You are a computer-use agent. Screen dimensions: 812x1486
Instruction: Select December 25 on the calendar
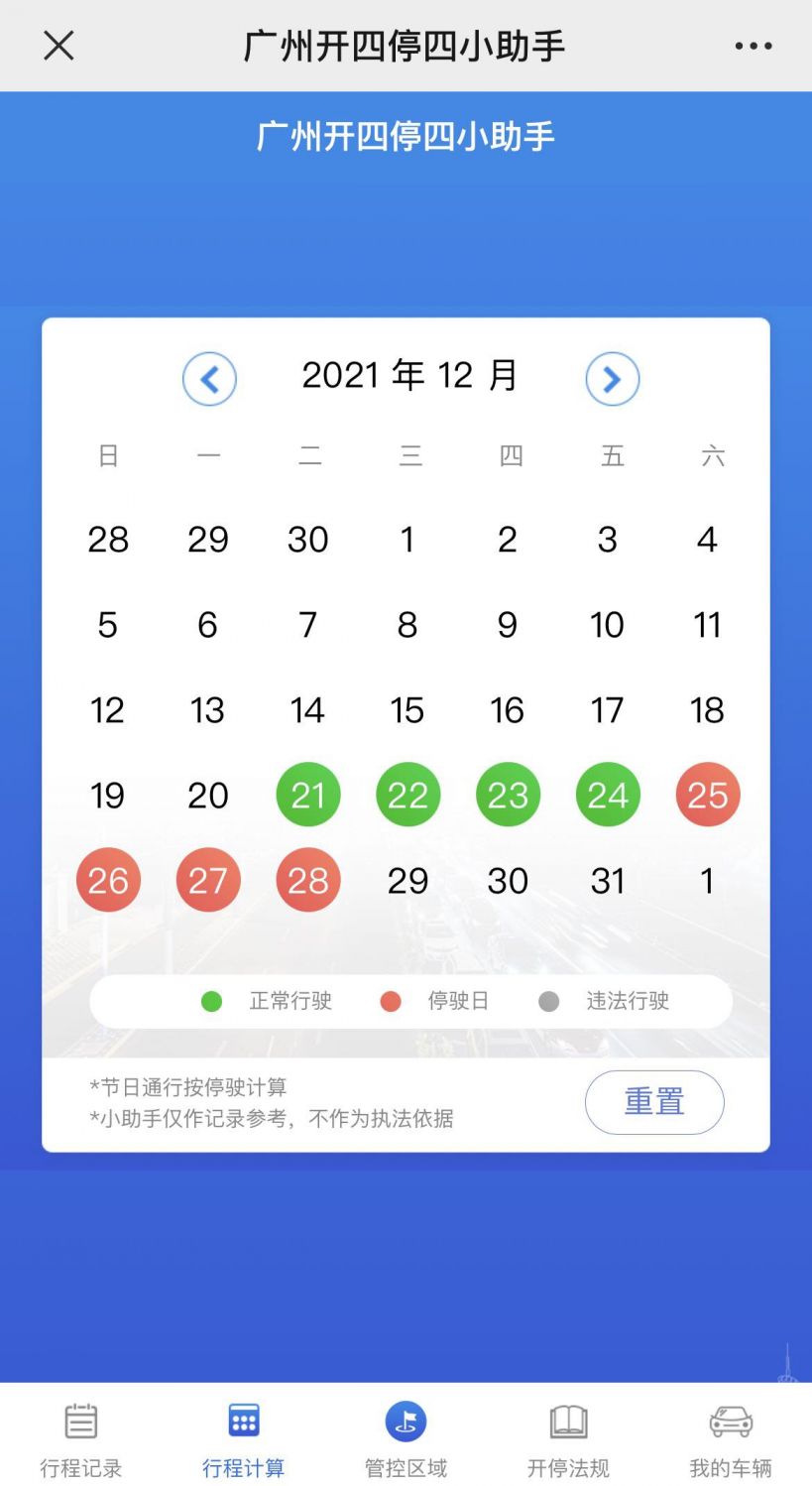pos(708,795)
